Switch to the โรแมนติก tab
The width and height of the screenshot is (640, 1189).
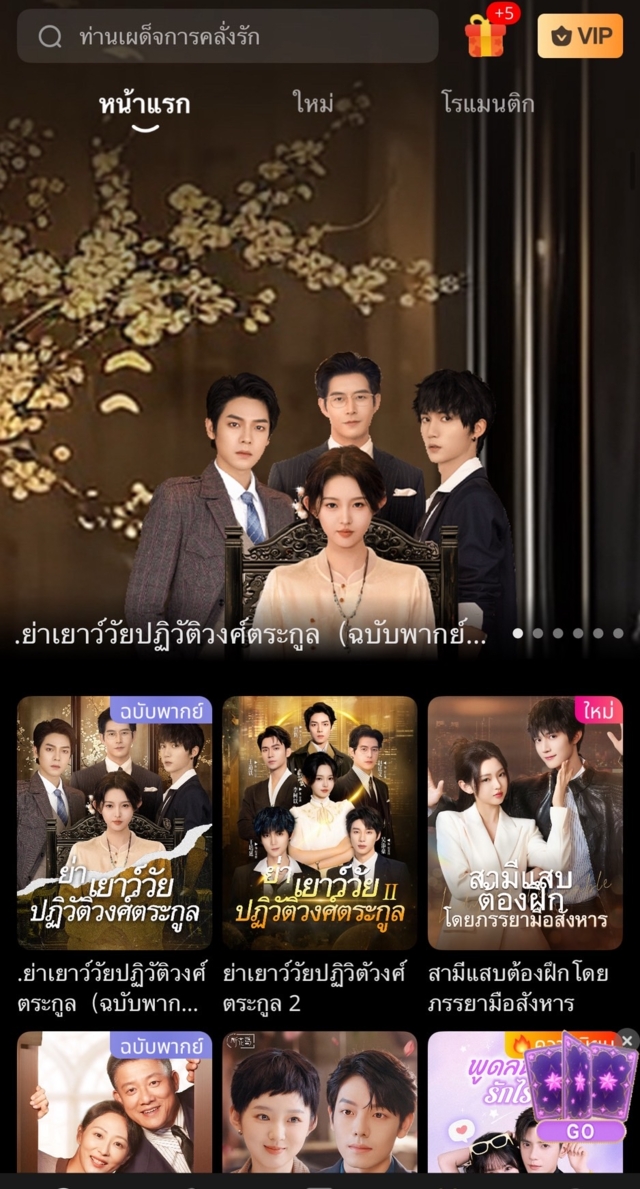(x=487, y=104)
